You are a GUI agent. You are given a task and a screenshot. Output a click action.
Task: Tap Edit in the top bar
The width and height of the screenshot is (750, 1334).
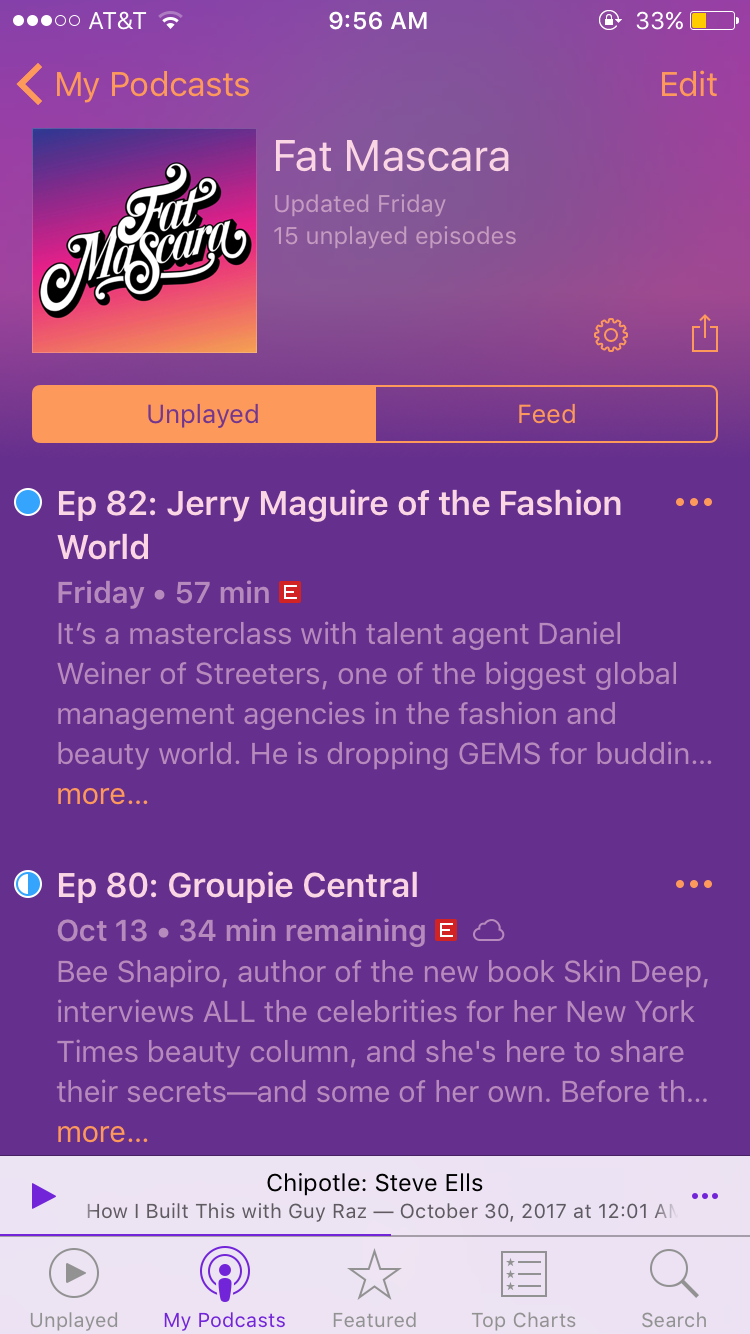pos(688,85)
